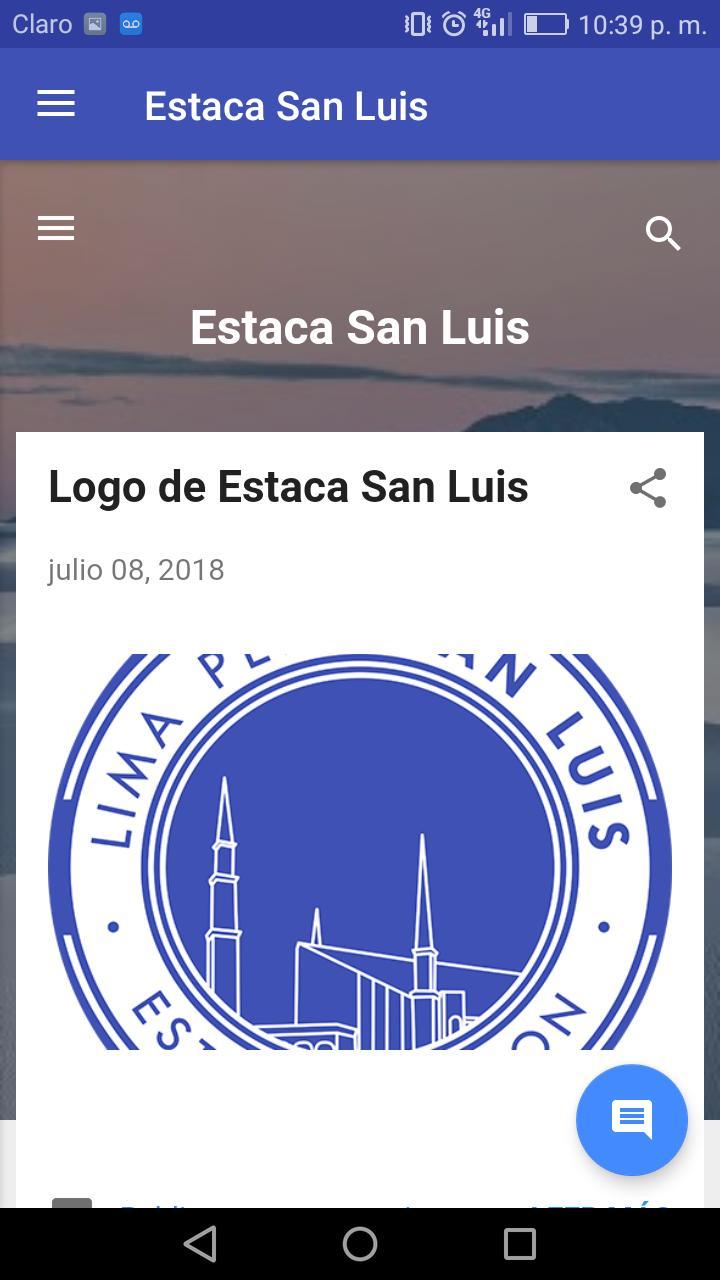
Task: Tap the Estaca San Luis app bar title
Action: pos(286,105)
